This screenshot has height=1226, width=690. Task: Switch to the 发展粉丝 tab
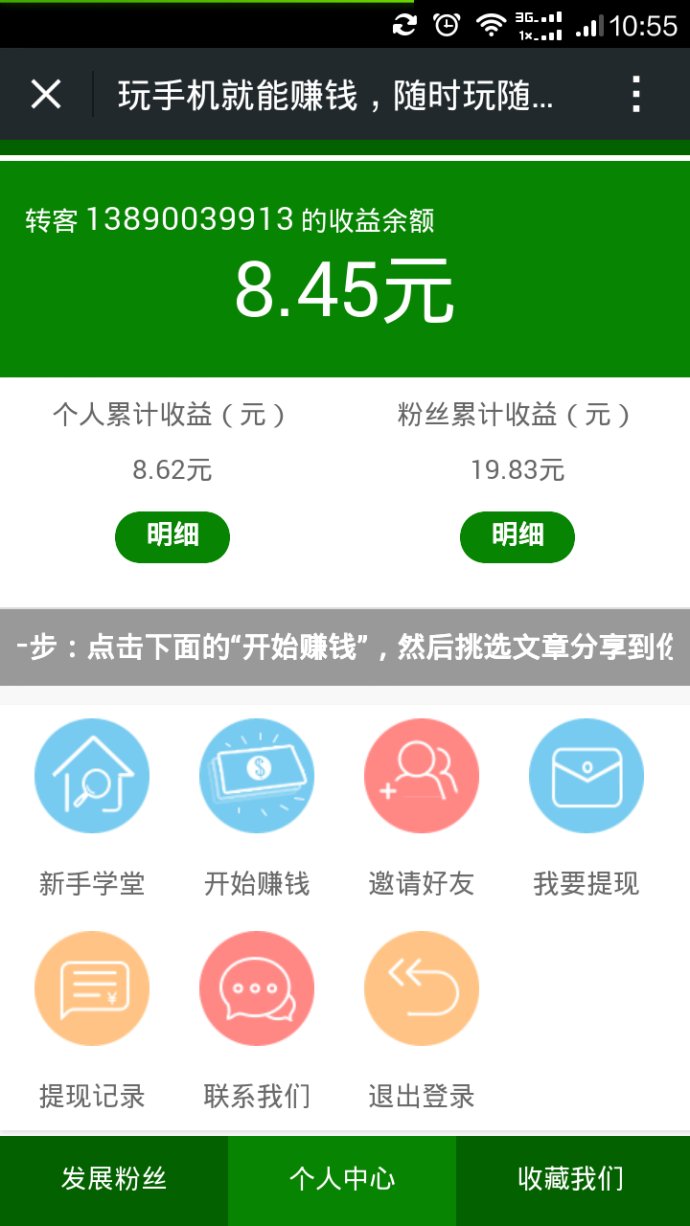coord(114,1179)
